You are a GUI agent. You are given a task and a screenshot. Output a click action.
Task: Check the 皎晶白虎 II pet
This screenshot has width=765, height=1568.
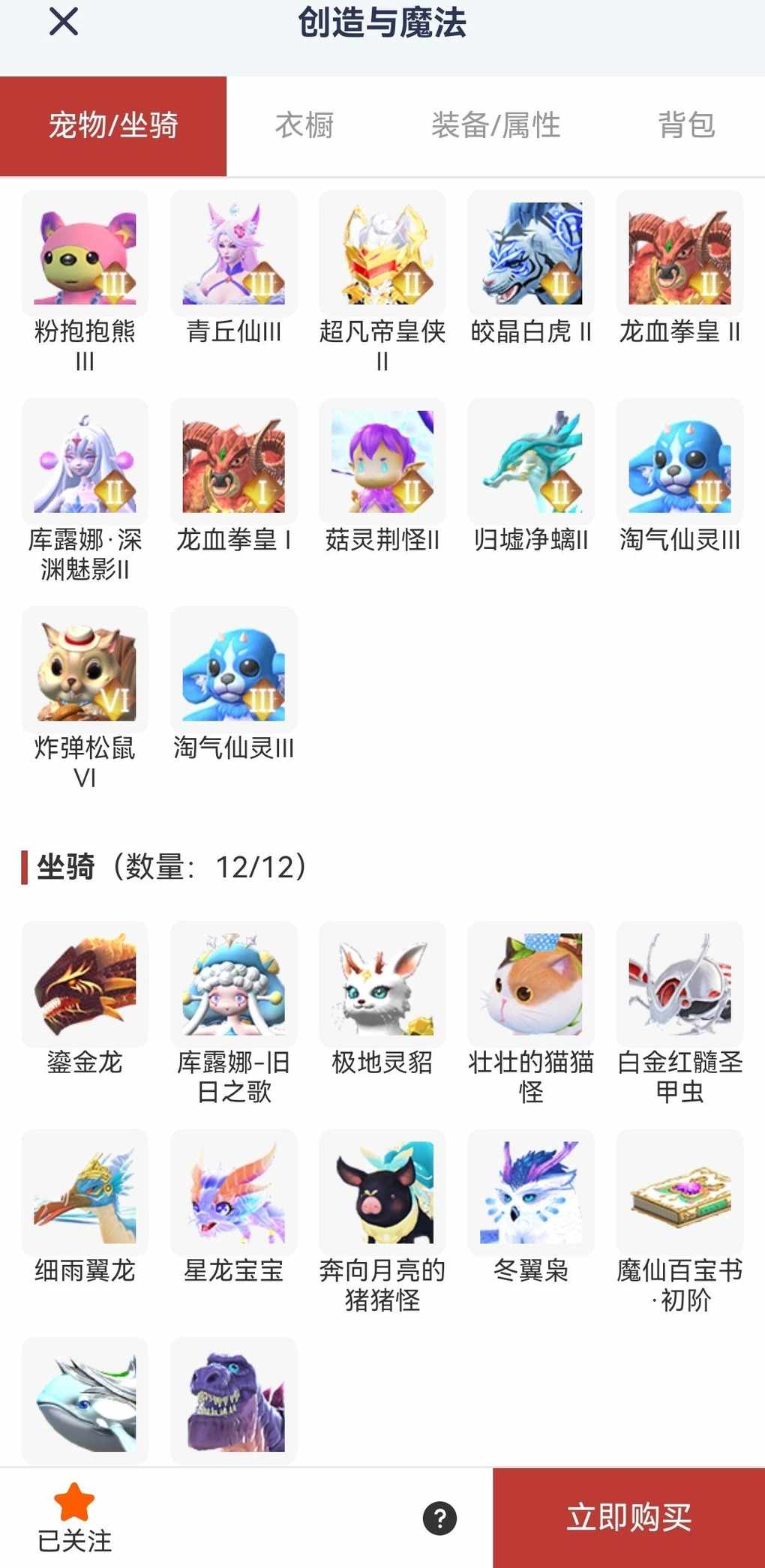[530, 253]
